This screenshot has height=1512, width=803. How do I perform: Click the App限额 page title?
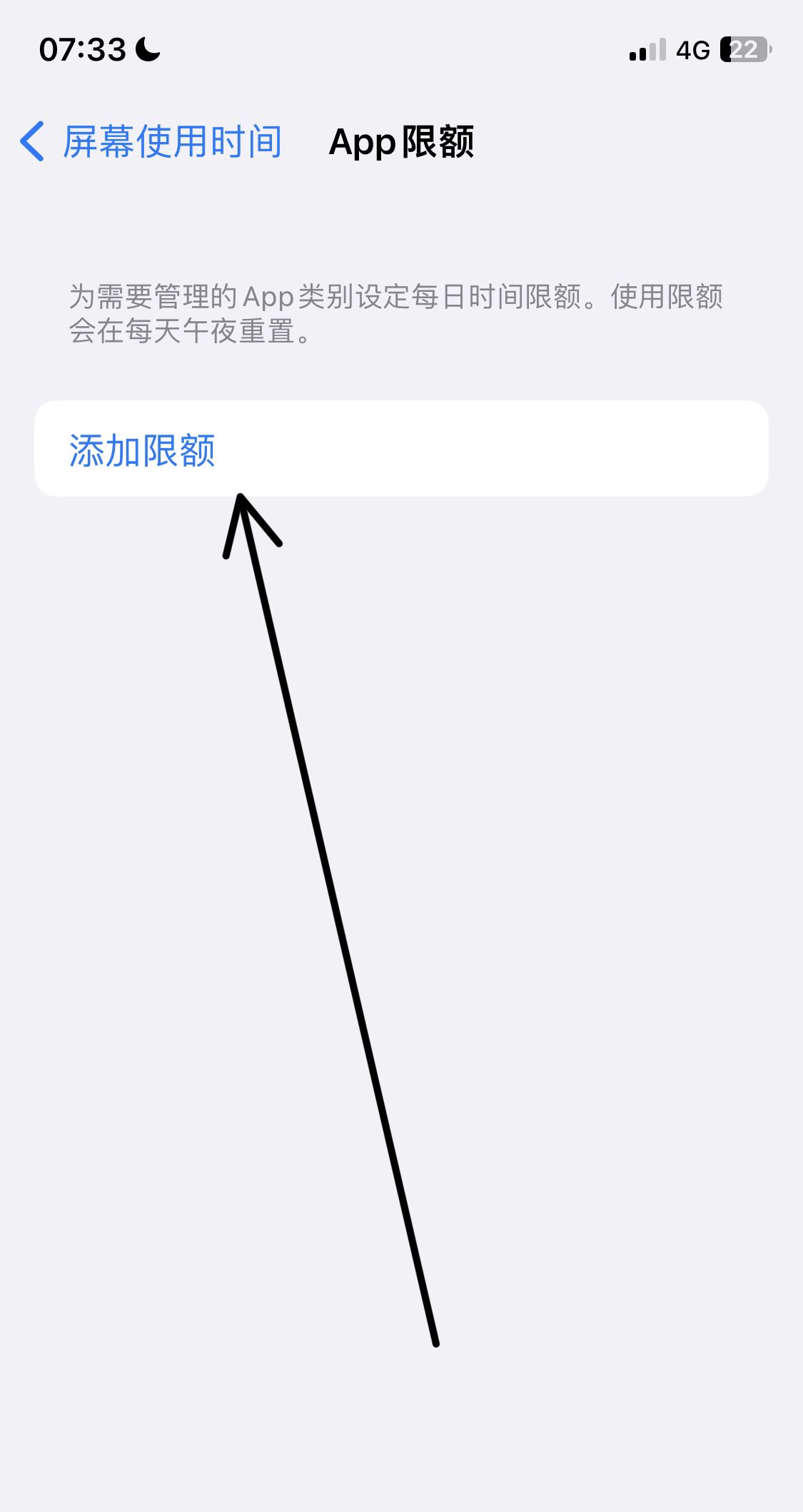tap(403, 142)
